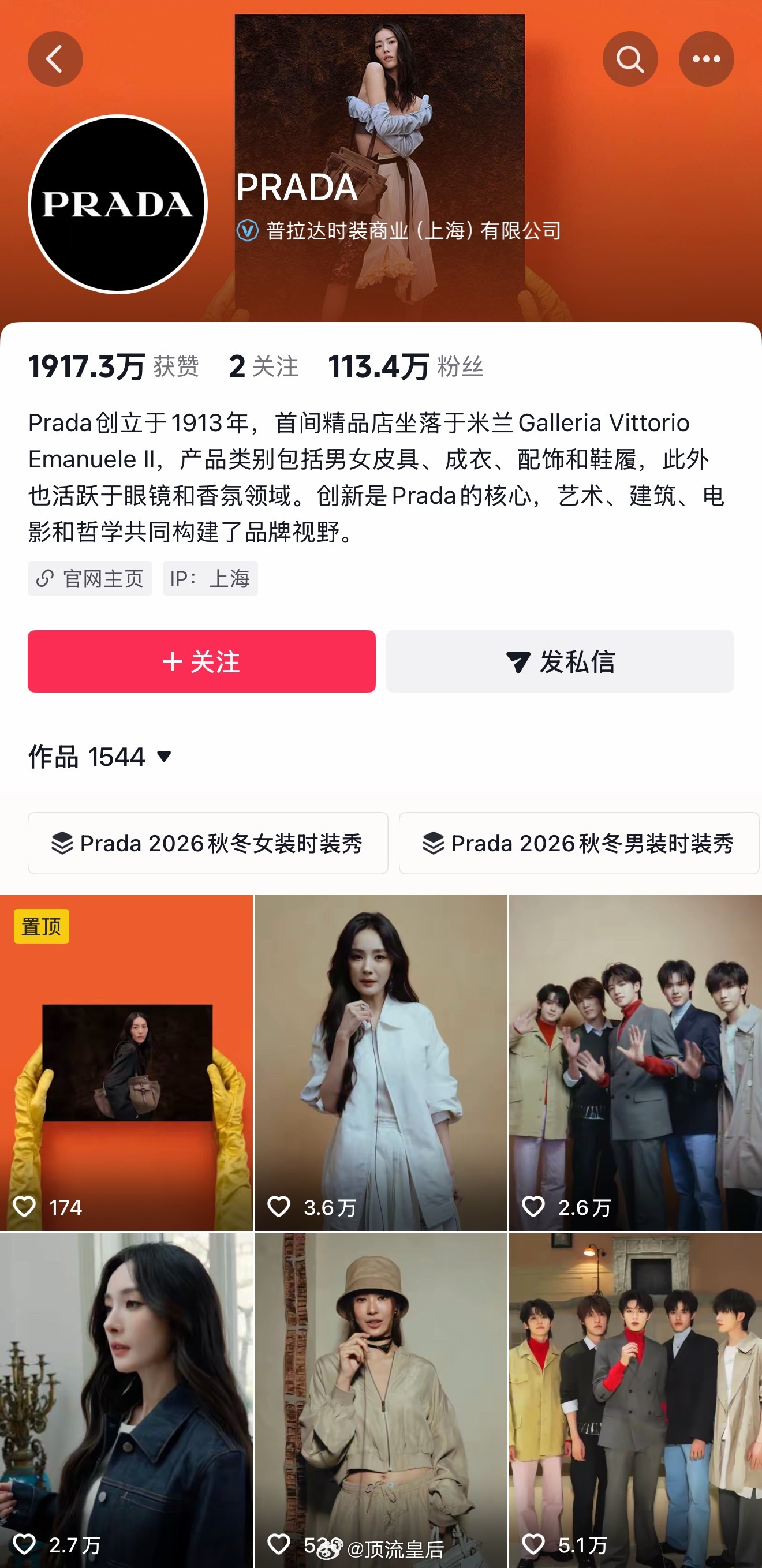The width and height of the screenshot is (762, 1568).
Task: Click the back arrow icon
Action: point(55,58)
